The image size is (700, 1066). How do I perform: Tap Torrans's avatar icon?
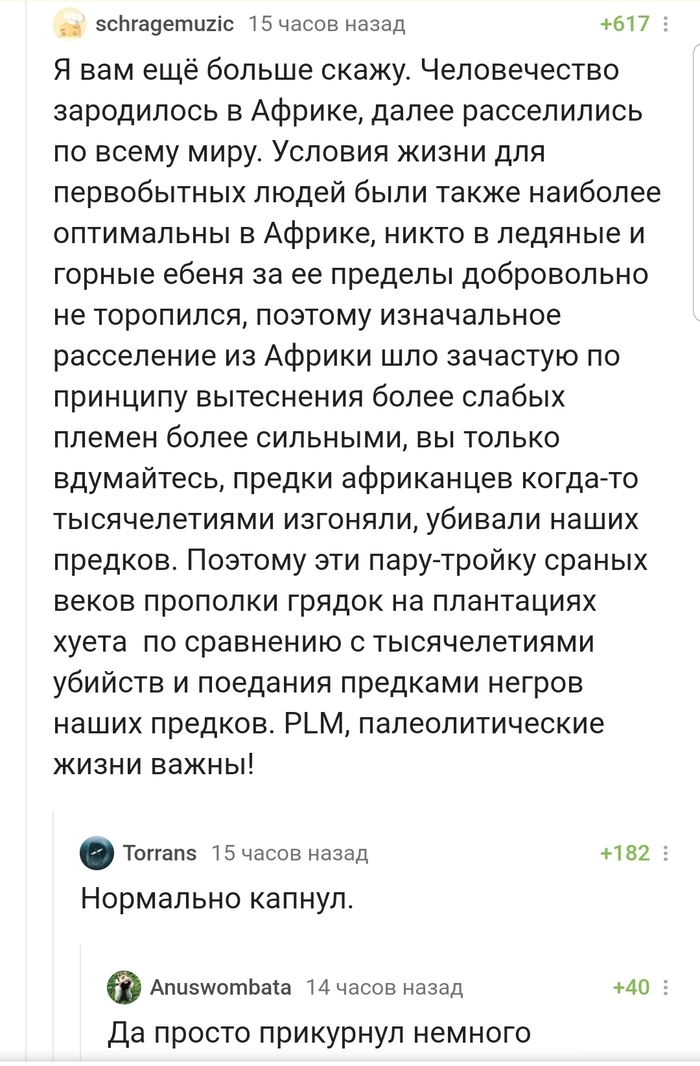point(97,853)
